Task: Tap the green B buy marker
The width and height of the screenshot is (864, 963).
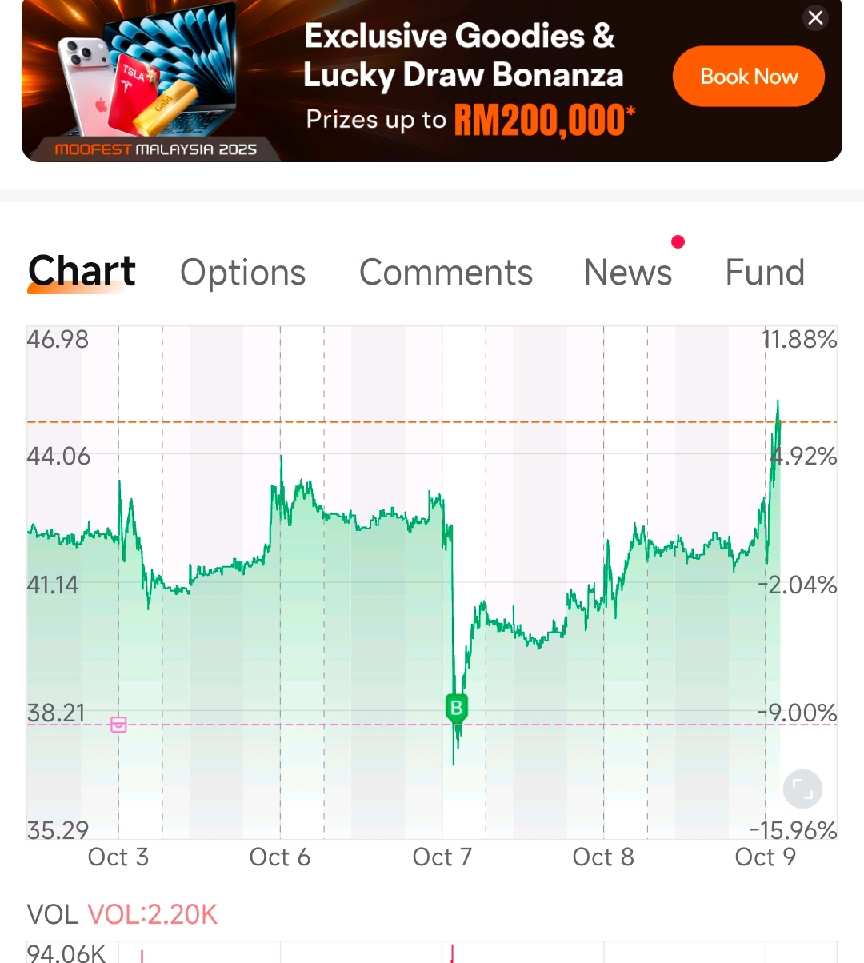Action: (x=456, y=708)
